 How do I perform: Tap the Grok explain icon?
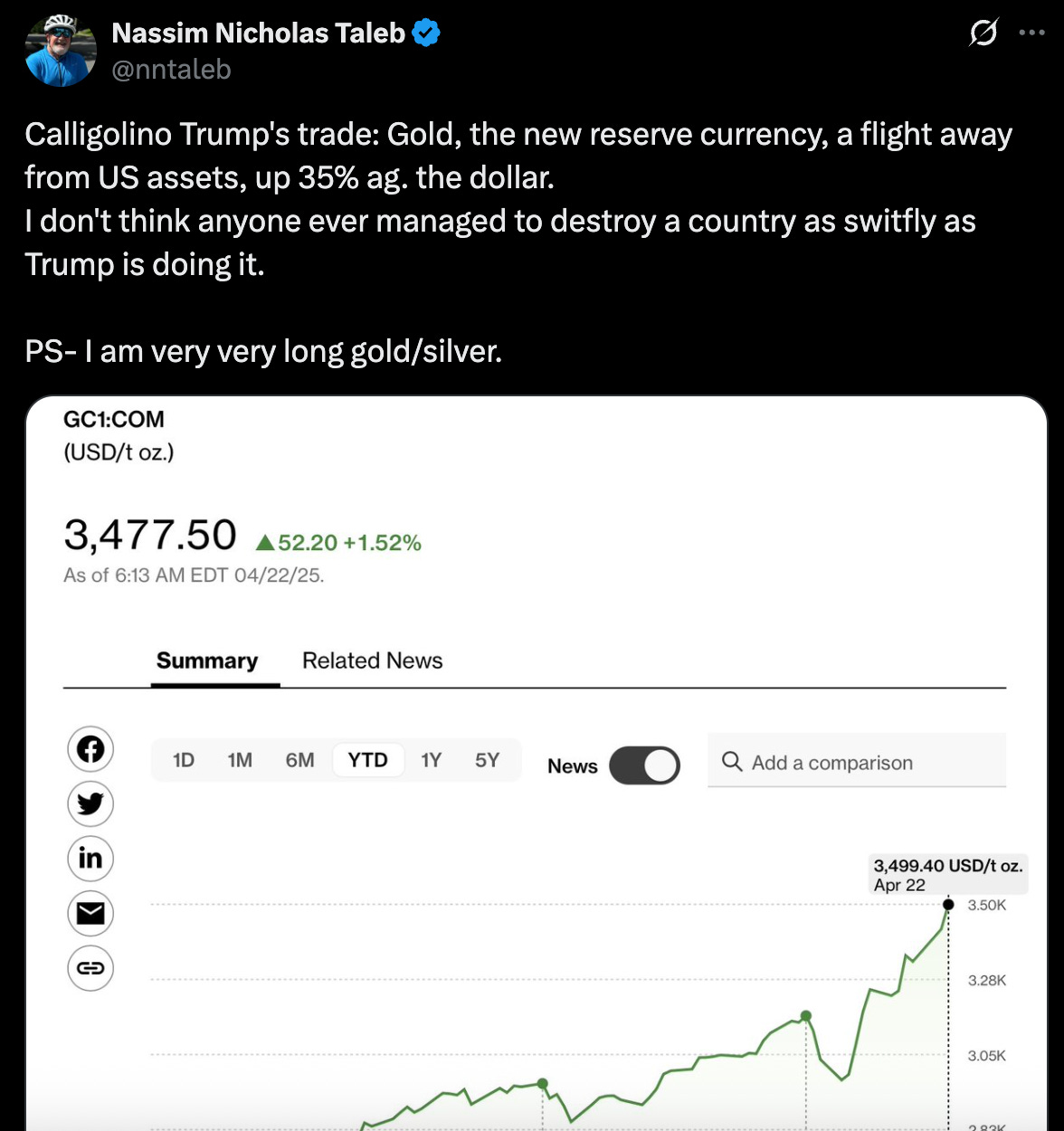point(983,33)
